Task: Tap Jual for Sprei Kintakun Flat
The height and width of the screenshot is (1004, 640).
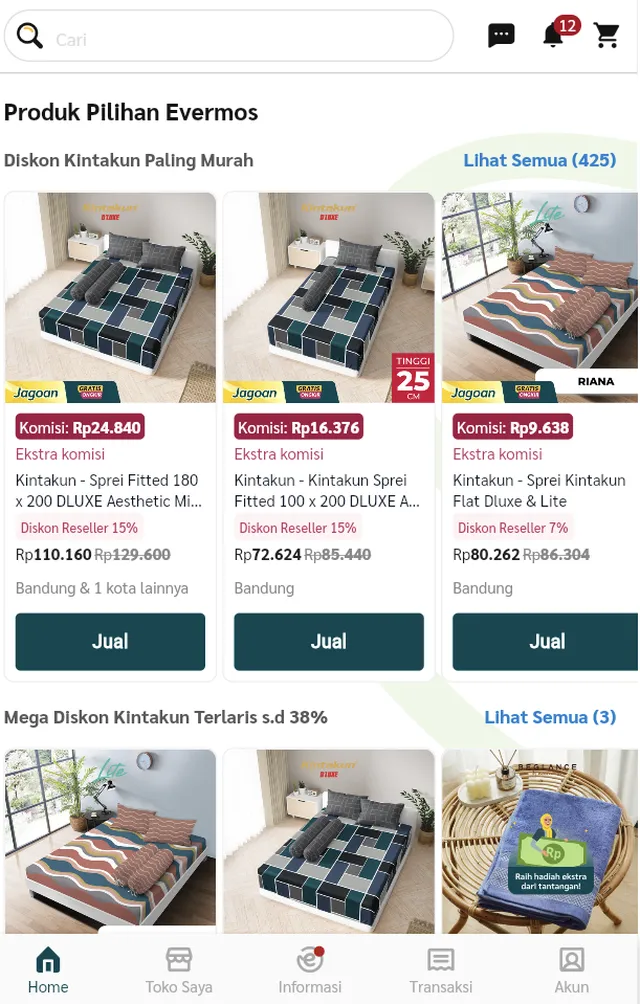Action: (x=546, y=641)
